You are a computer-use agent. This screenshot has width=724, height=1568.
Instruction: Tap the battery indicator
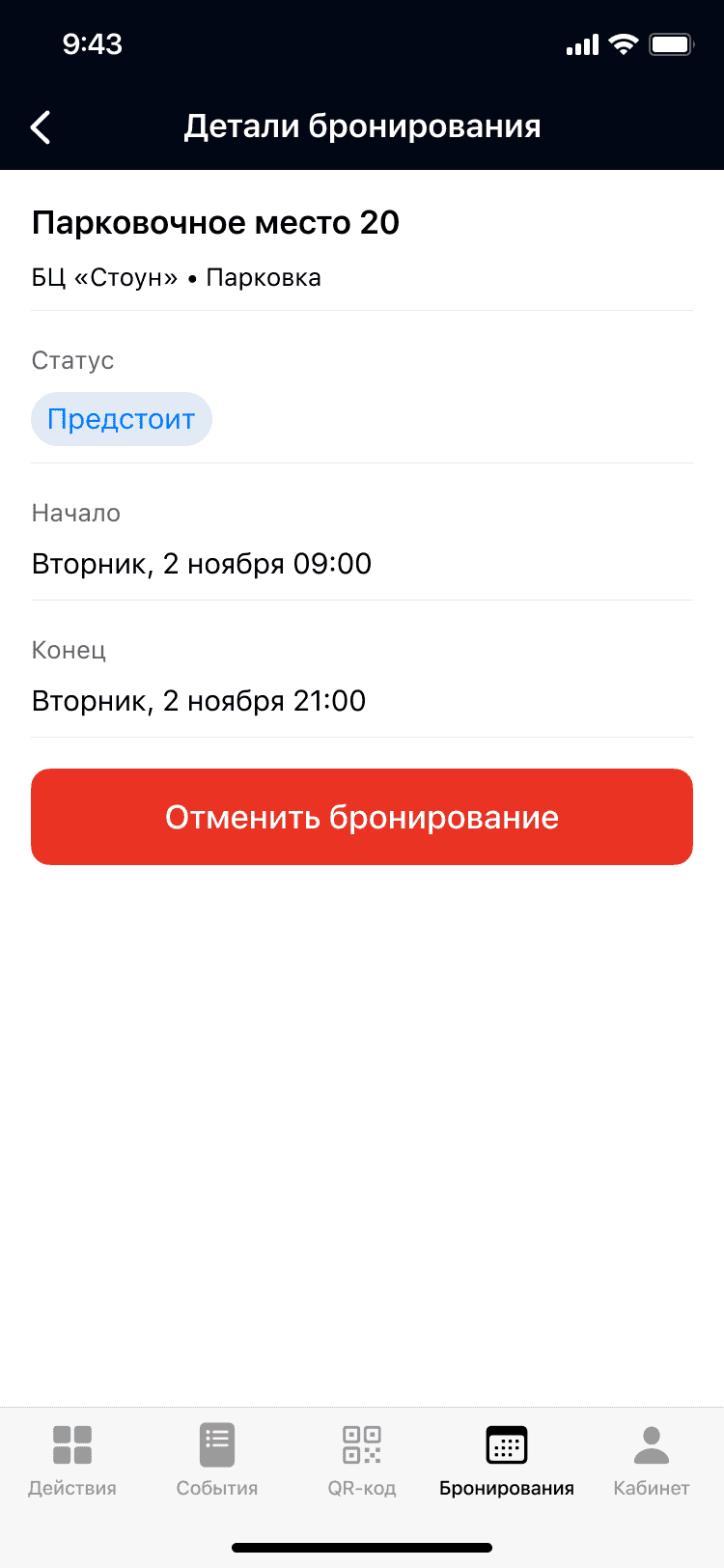pyautogui.click(x=670, y=43)
